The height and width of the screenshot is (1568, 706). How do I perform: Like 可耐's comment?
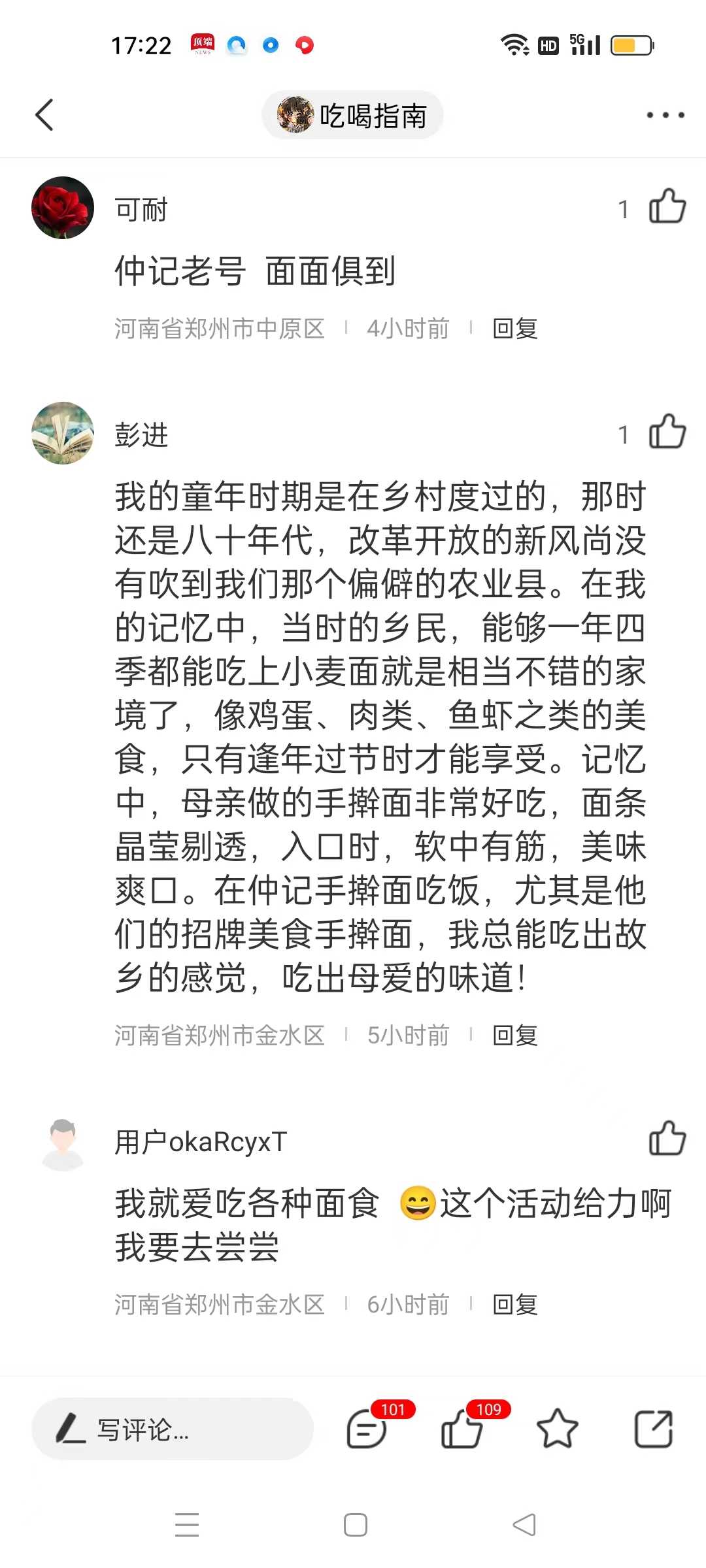[667, 207]
